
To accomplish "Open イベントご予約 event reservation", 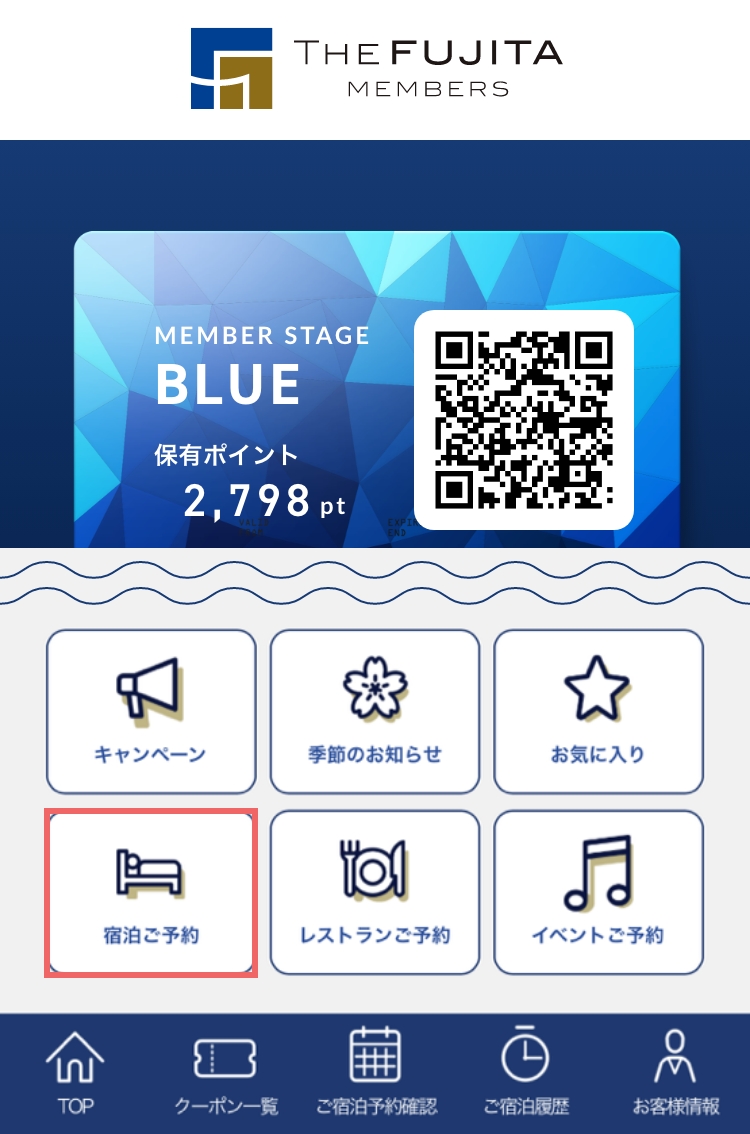I will (598, 892).
